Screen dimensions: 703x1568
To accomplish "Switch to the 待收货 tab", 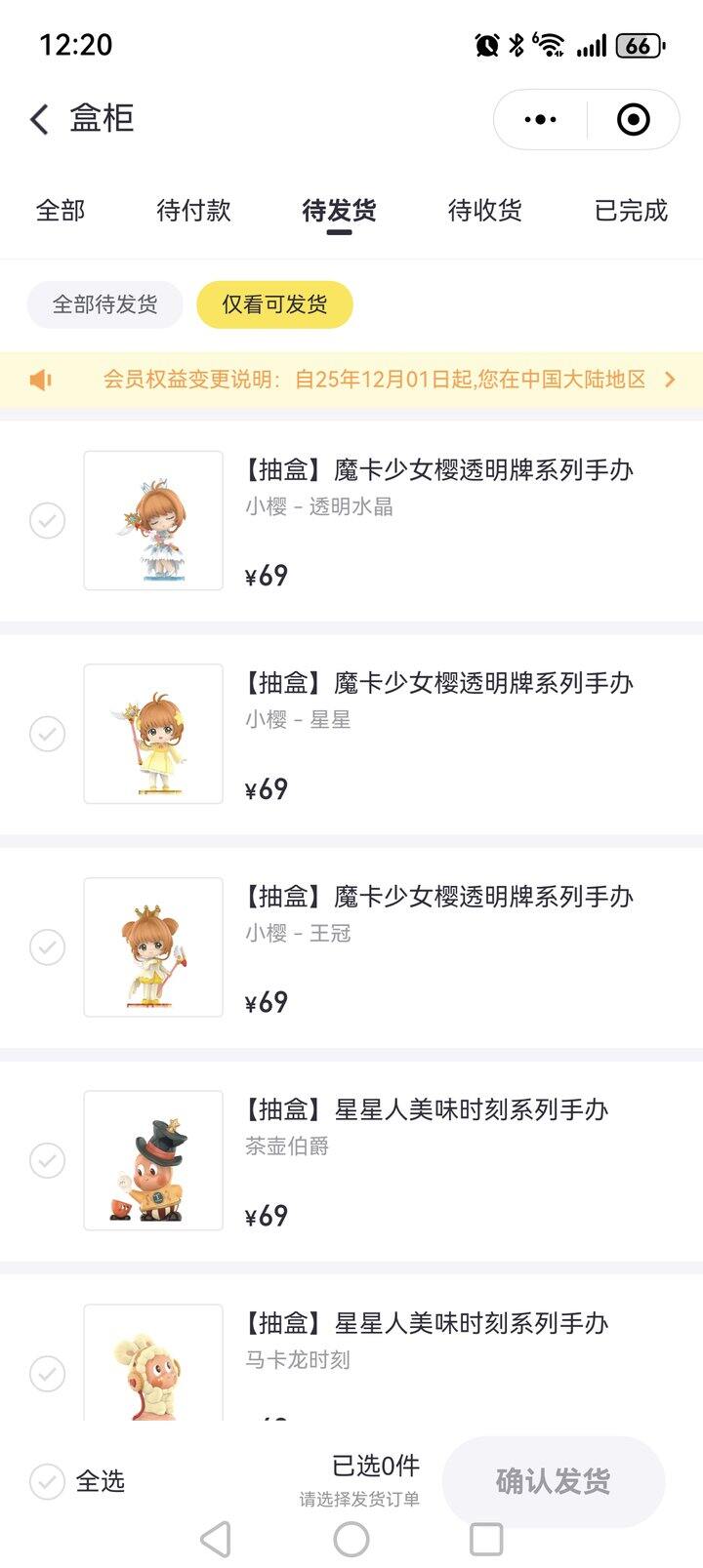I will tap(484, 210).
